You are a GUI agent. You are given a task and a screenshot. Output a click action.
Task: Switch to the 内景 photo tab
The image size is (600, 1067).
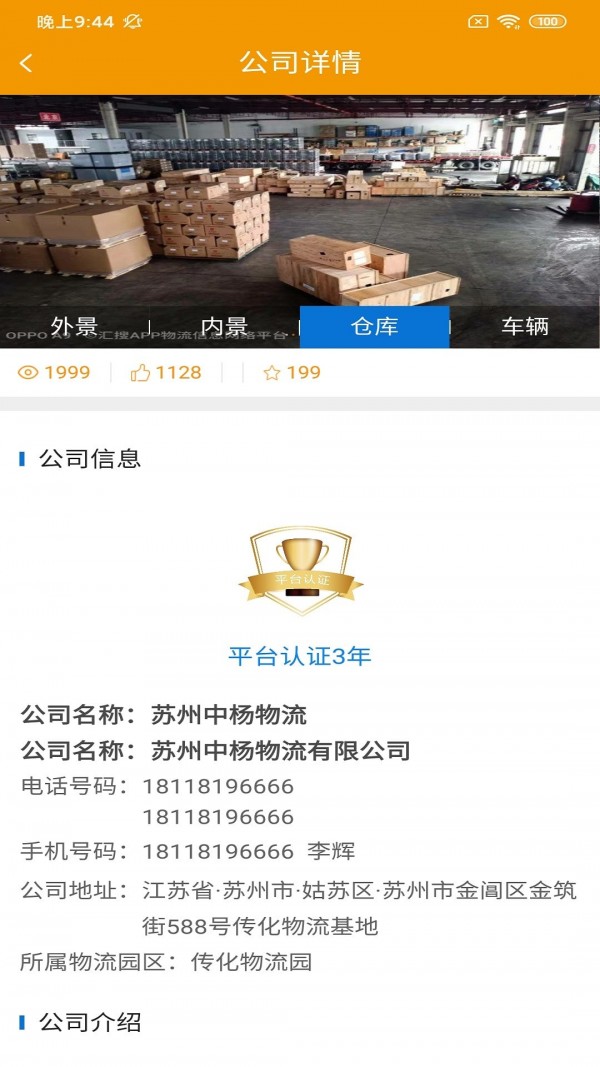(x=224, y=327)
